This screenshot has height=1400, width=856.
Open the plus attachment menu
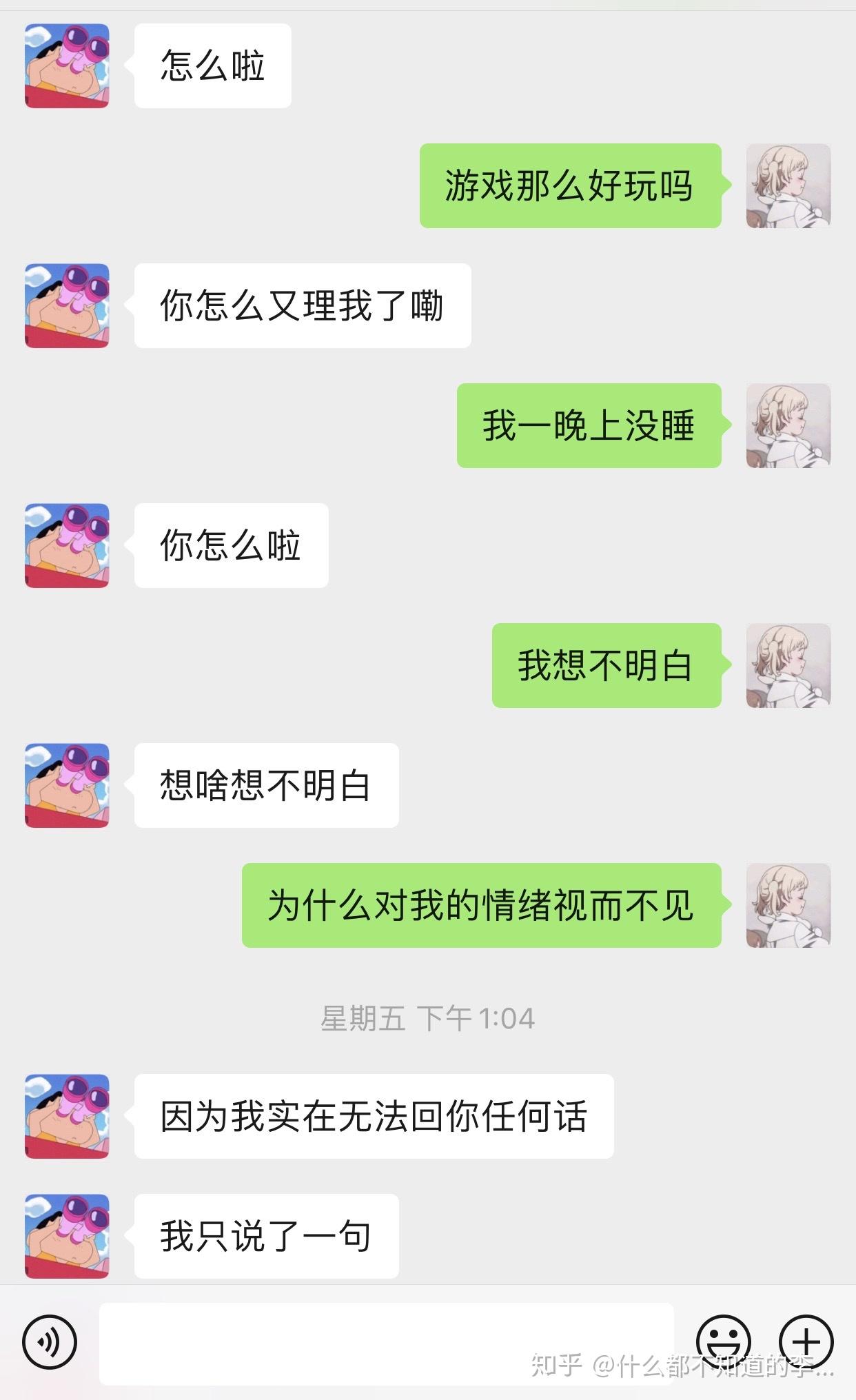(806, 1341)
